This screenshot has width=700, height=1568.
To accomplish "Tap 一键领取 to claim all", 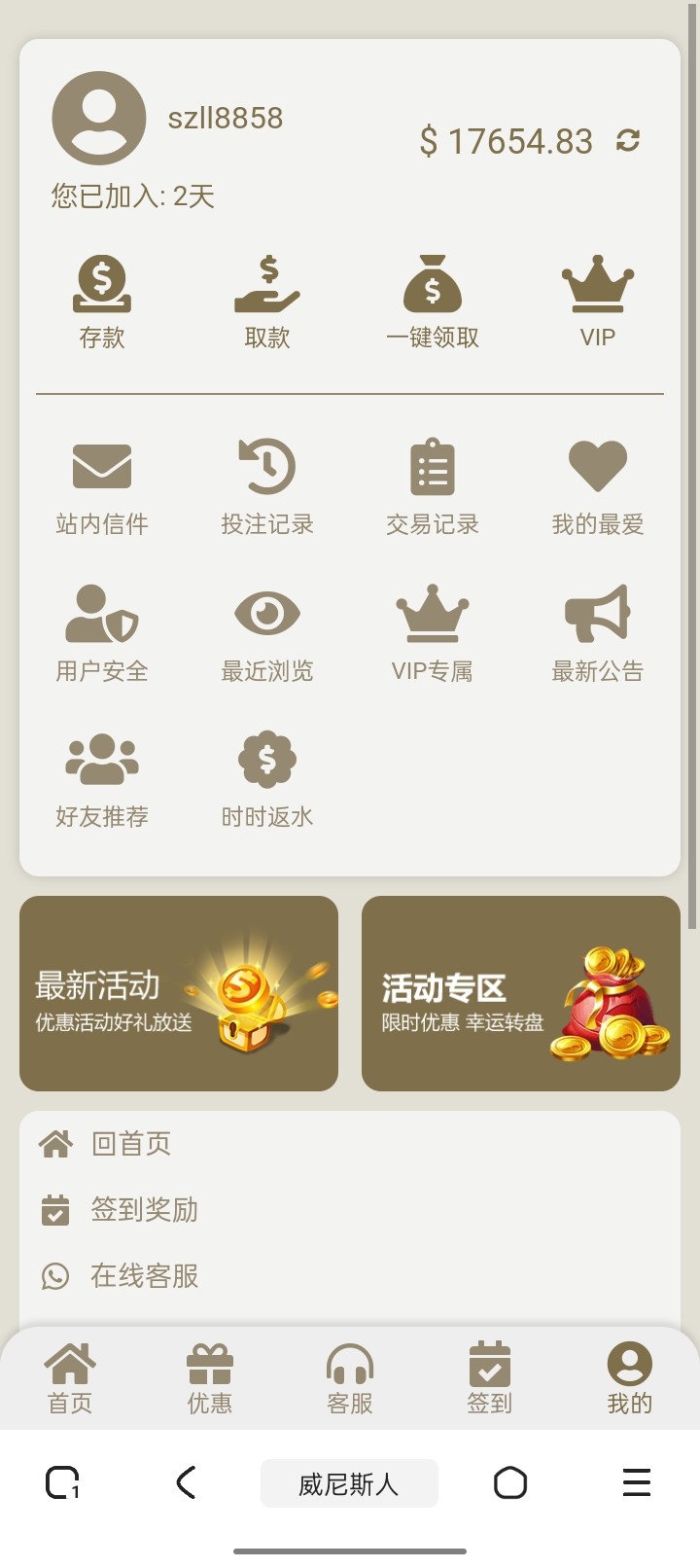I will coord(433,301).
